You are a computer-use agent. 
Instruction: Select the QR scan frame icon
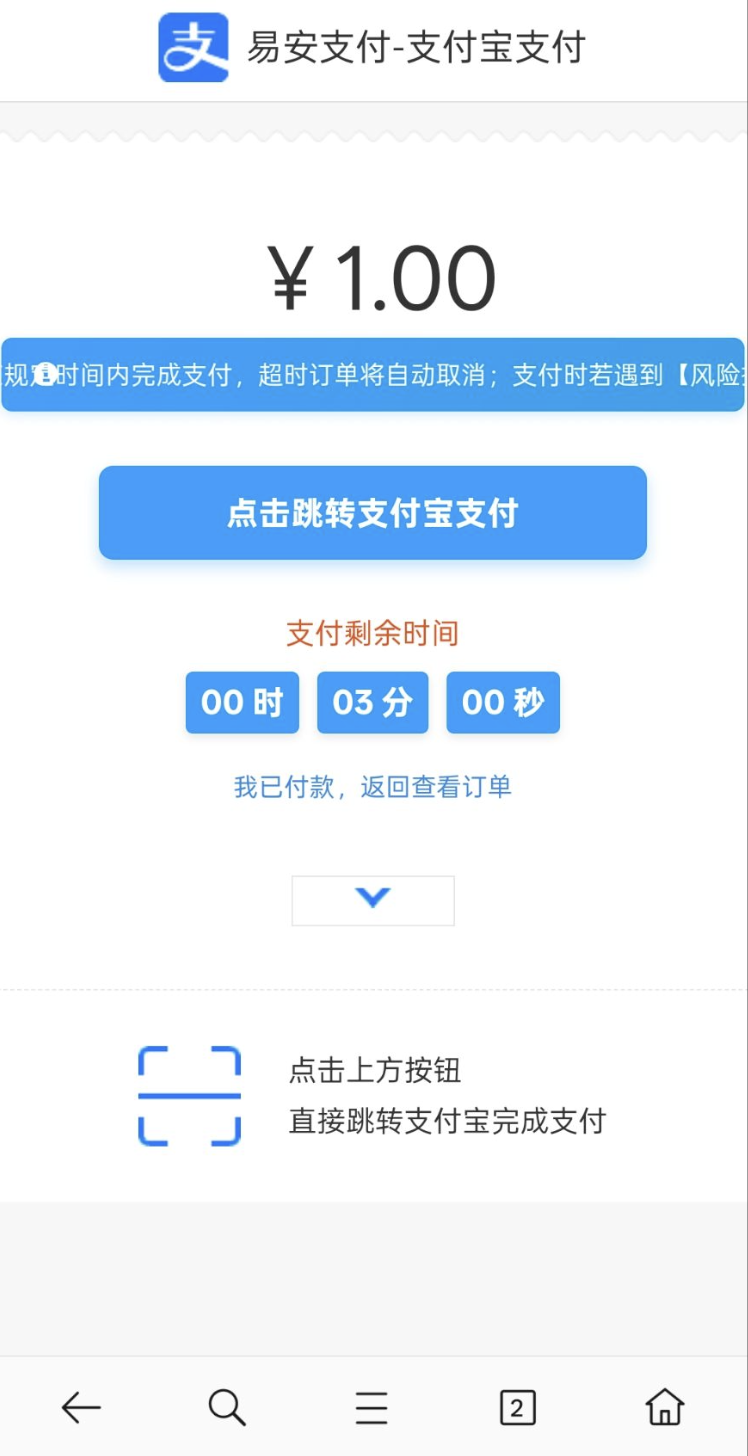pos(188,1094)
